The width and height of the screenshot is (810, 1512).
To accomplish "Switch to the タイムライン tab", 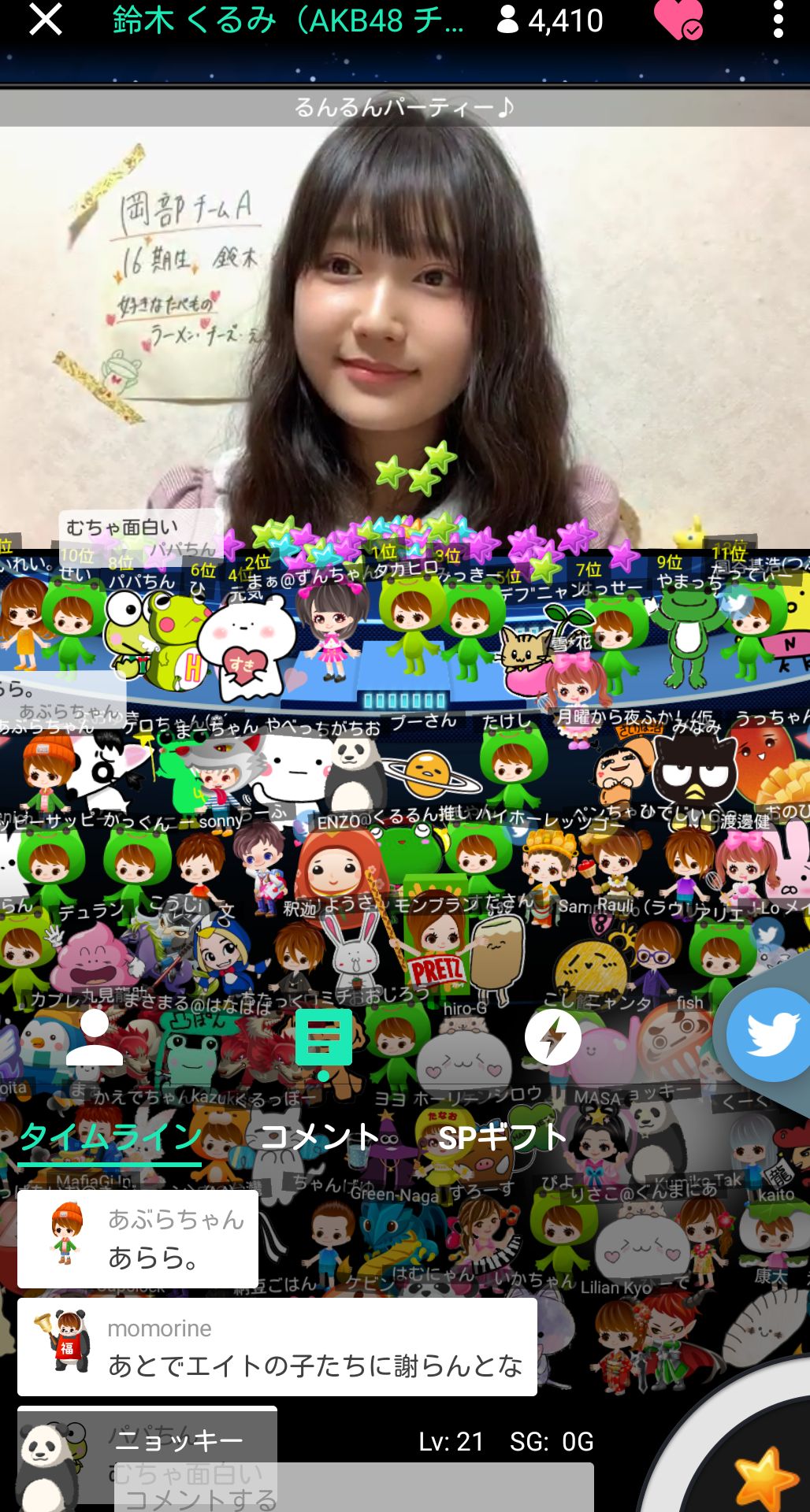I will coord(110,1138).
